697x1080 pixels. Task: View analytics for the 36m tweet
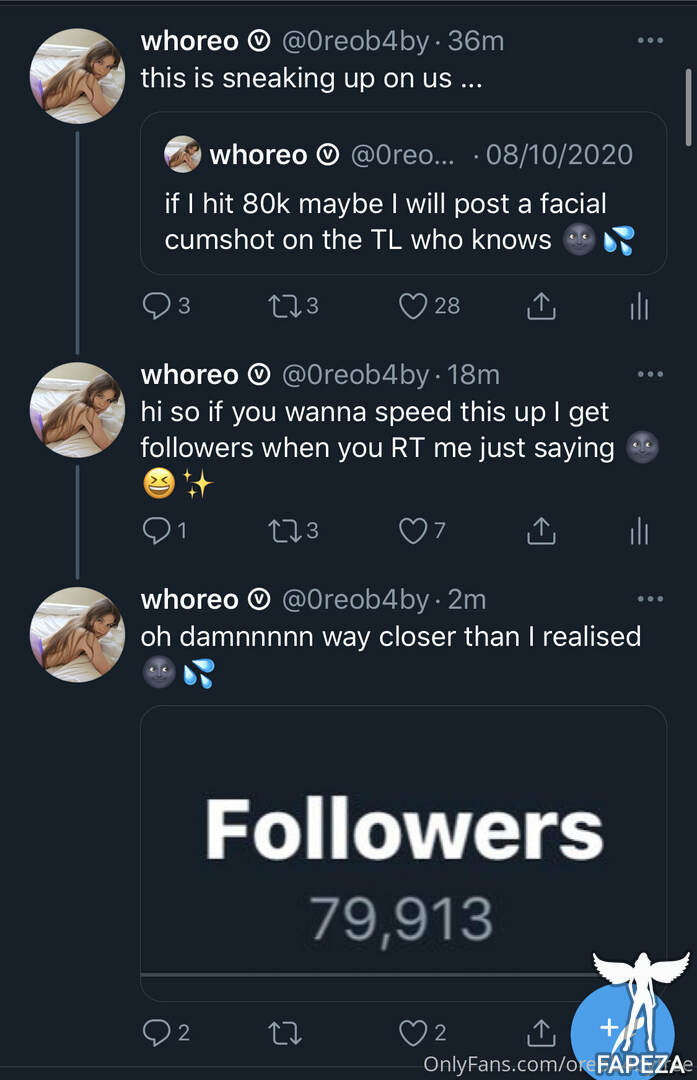click(640, 307)
